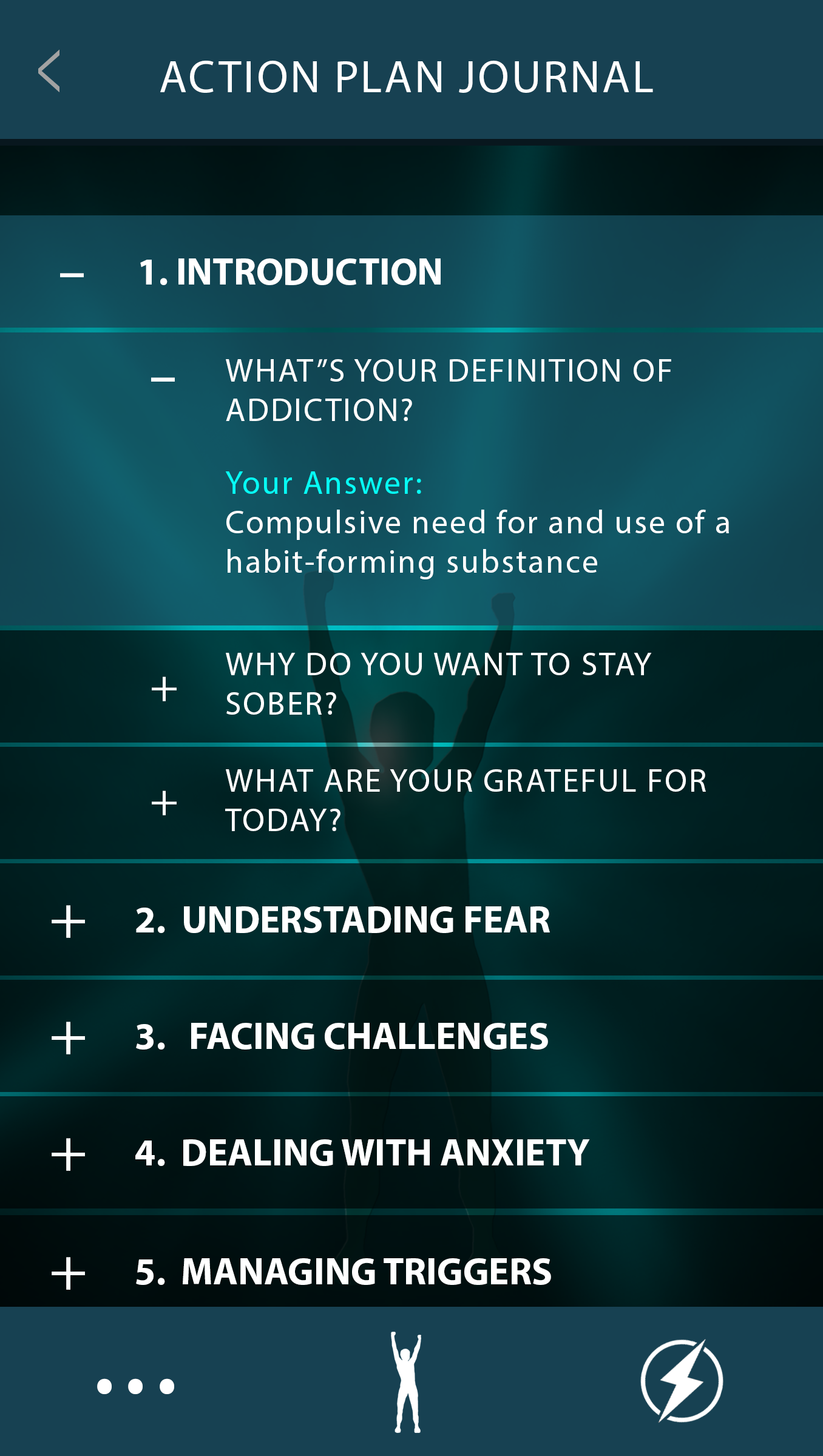Collapse the definition of addiction question
The width and height of the screenshot is (823, 1456).
[163, 379]
